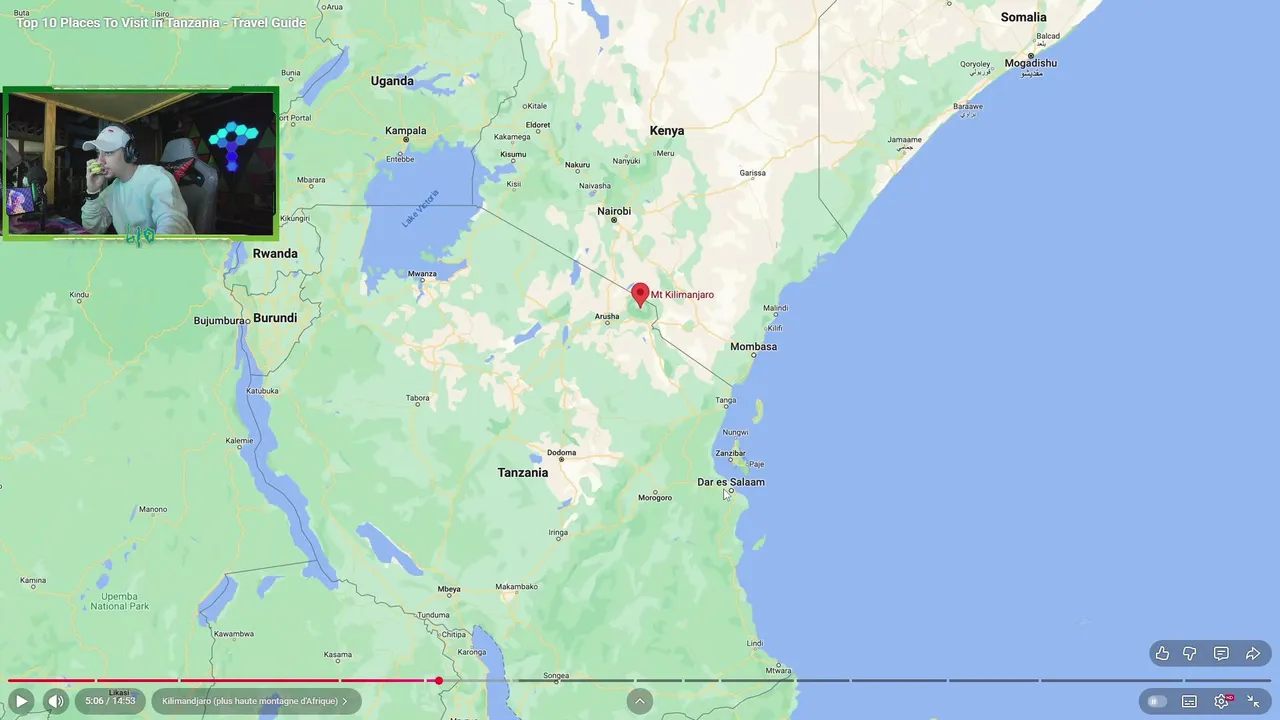Screen dimensions: 1280x720
Task: Exit fullscreen mode
Action: (1253, 701)
